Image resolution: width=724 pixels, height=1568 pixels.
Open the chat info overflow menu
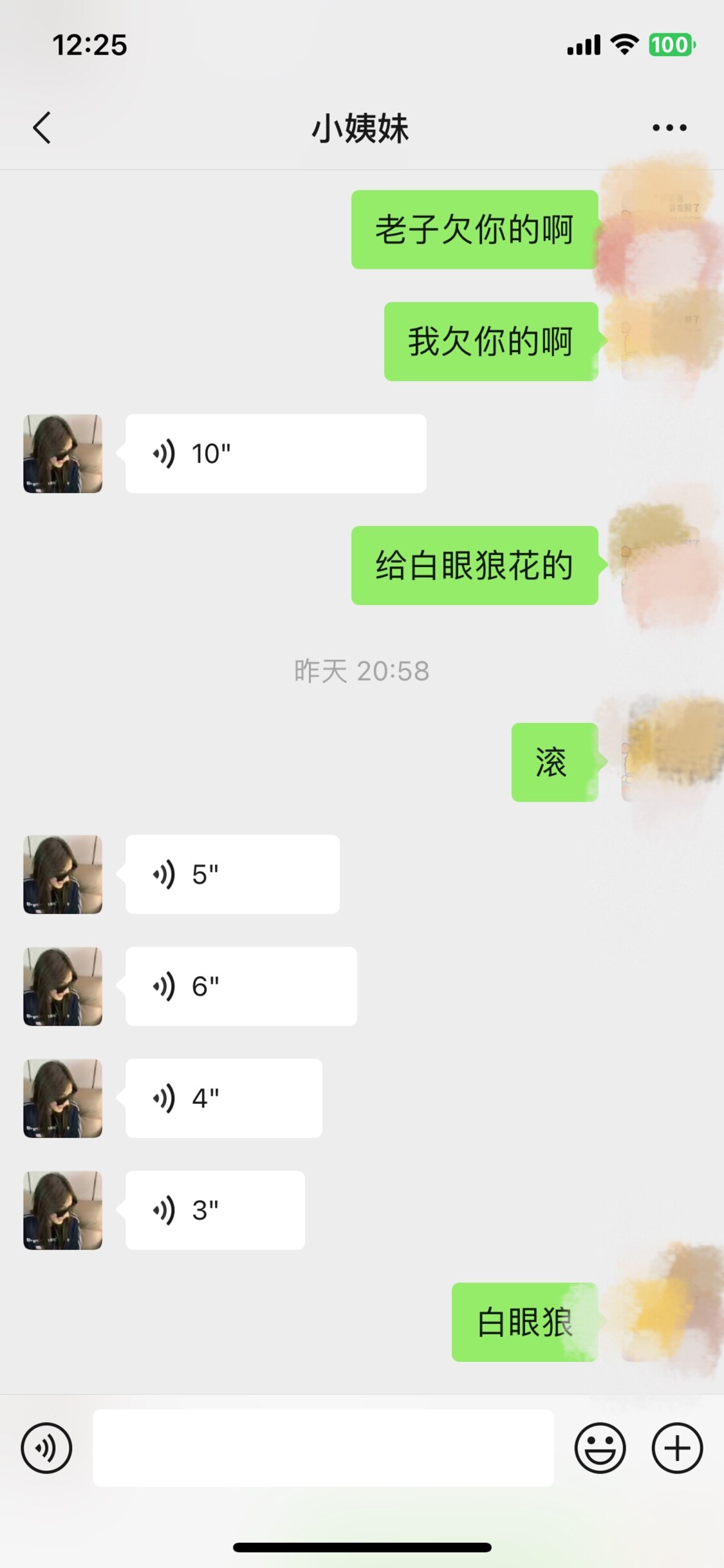point(669,127)
